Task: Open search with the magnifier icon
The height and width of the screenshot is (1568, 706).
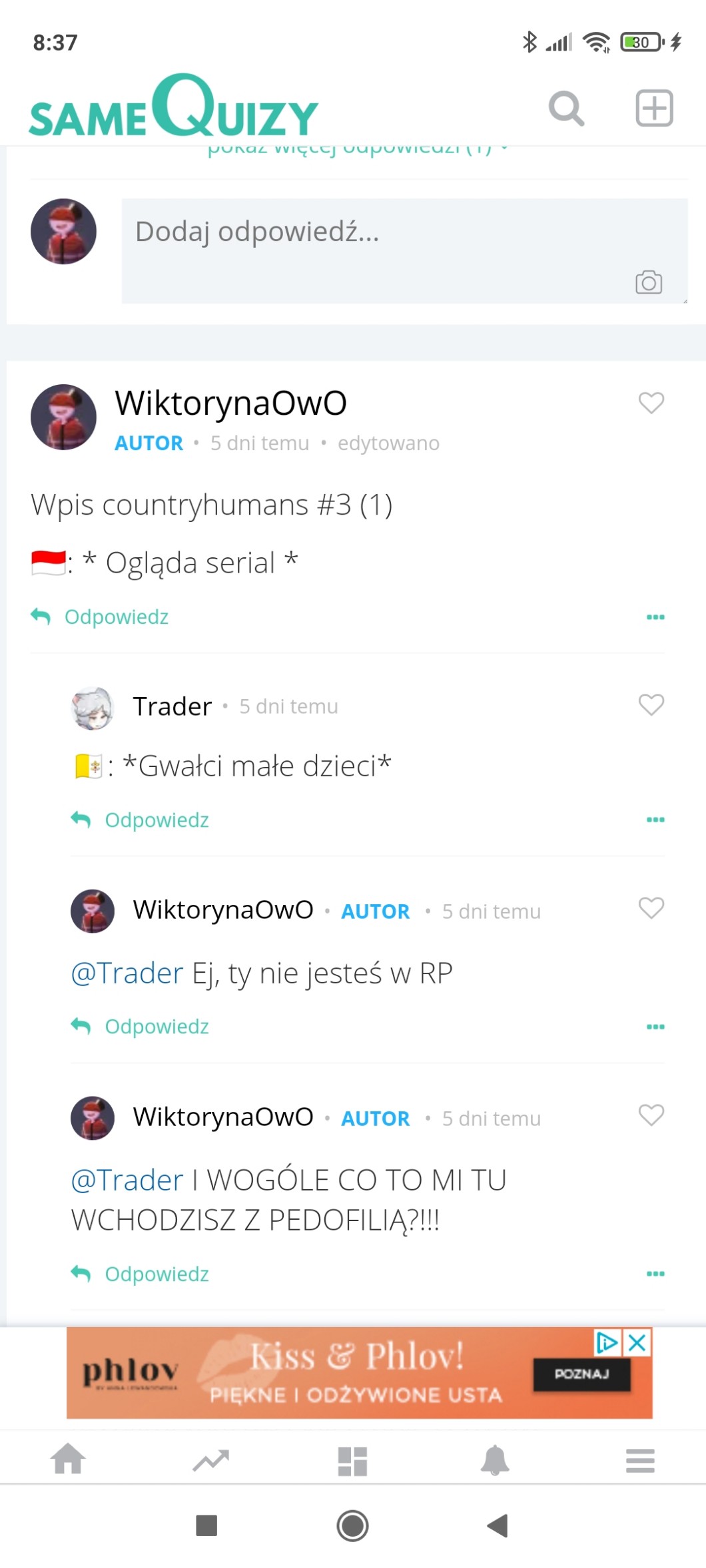Action: pos(566,109)
